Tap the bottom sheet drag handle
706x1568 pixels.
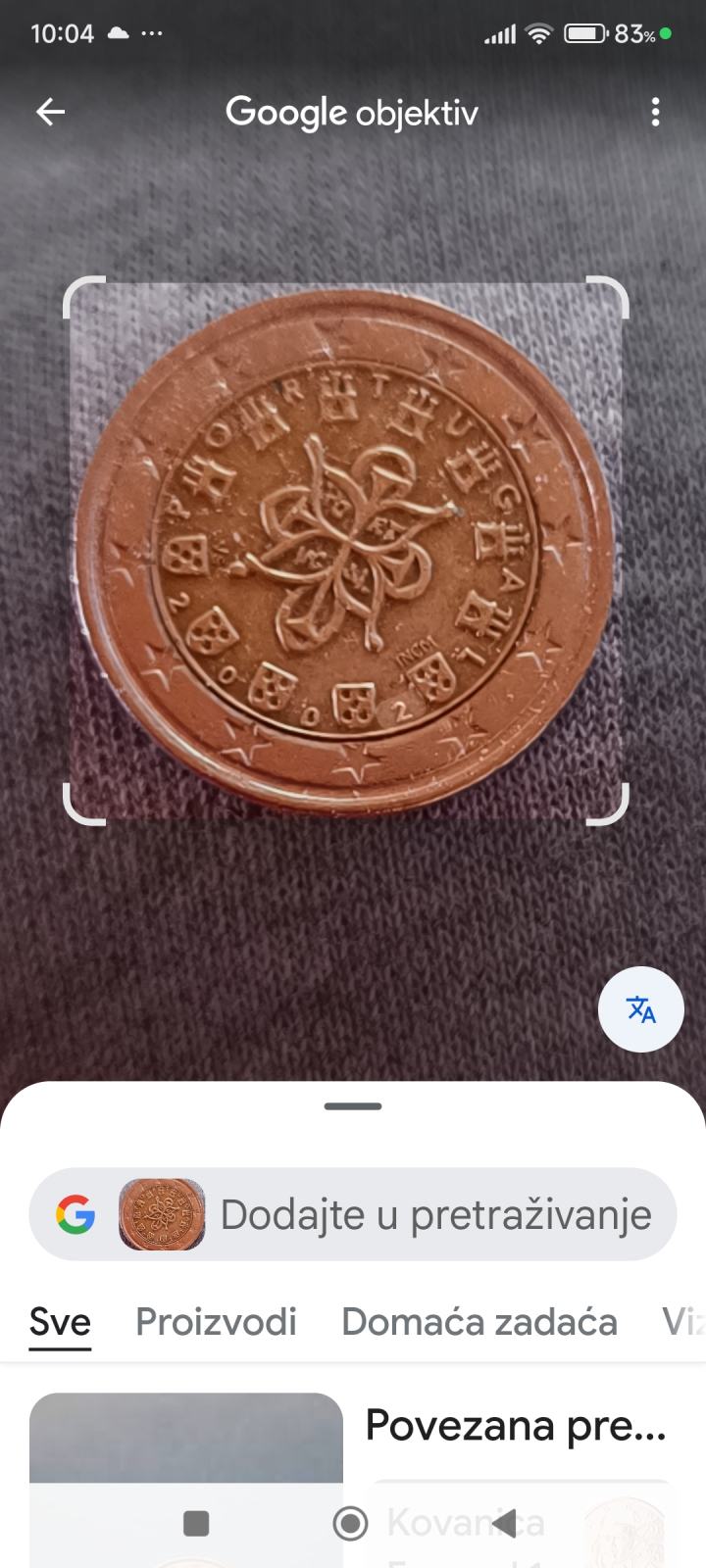point(353,1106)
